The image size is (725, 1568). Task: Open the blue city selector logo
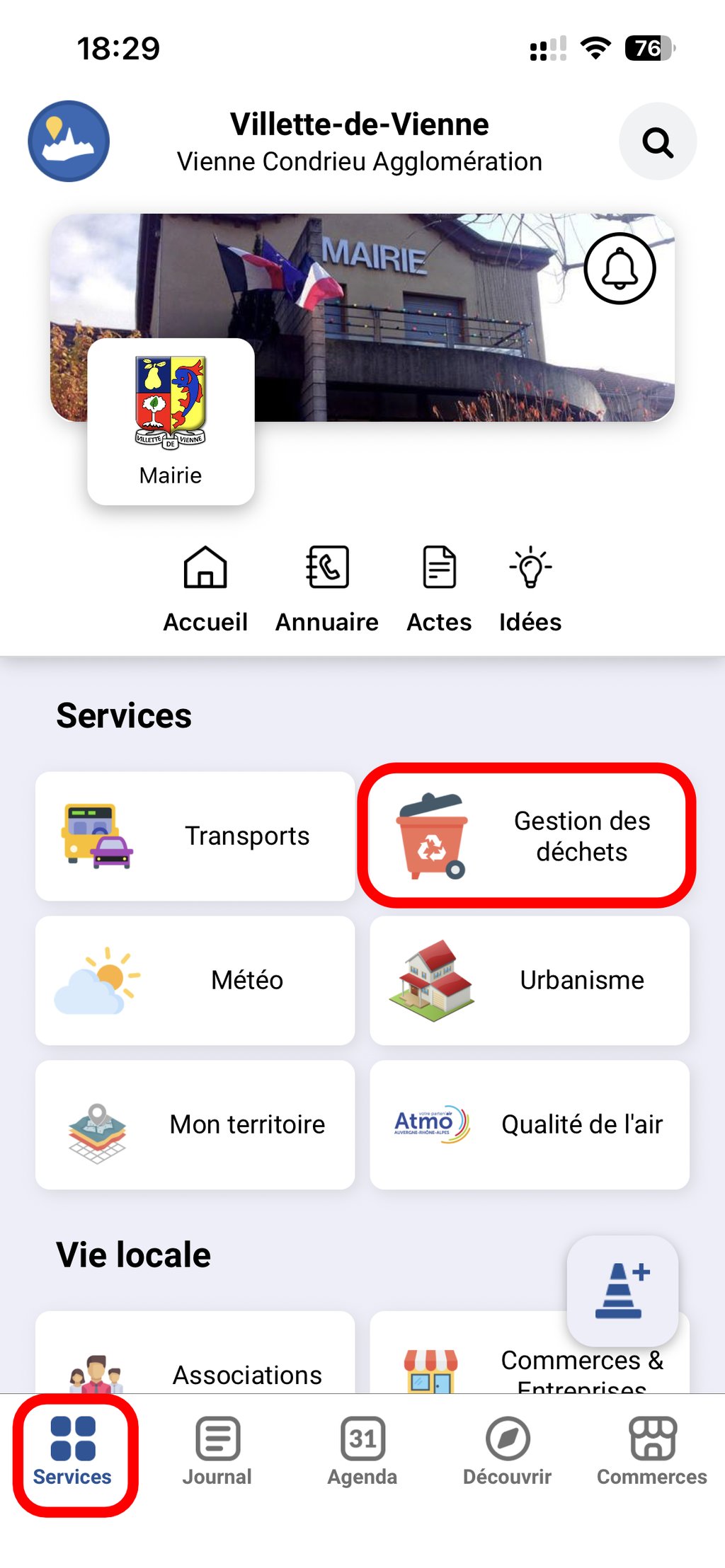tap(69, 142)
